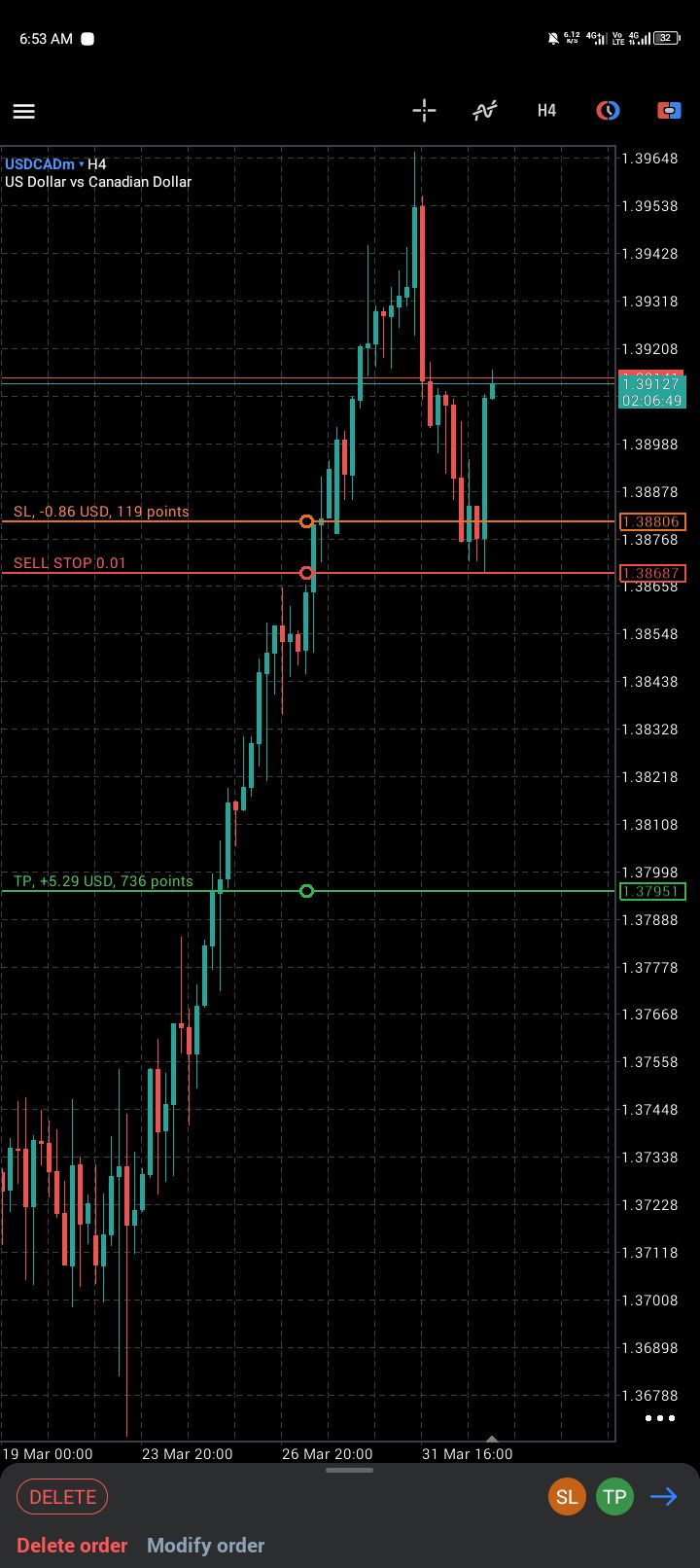Open the indicators list
700x1568 pixels.
[x=484, y=111]
